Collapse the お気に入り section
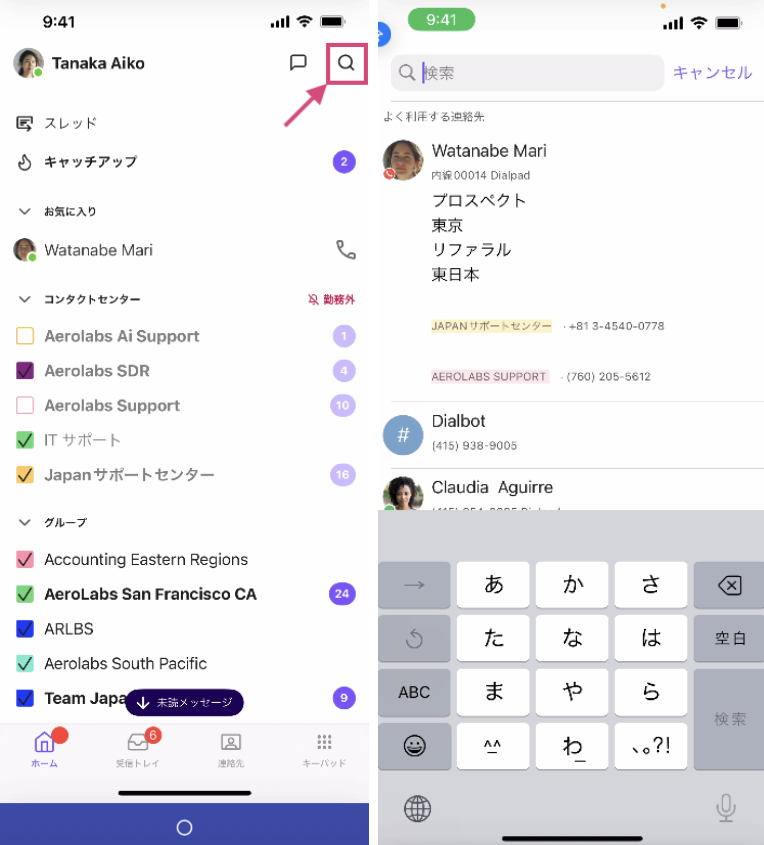764x845 pixels. (x=26, y=212)
